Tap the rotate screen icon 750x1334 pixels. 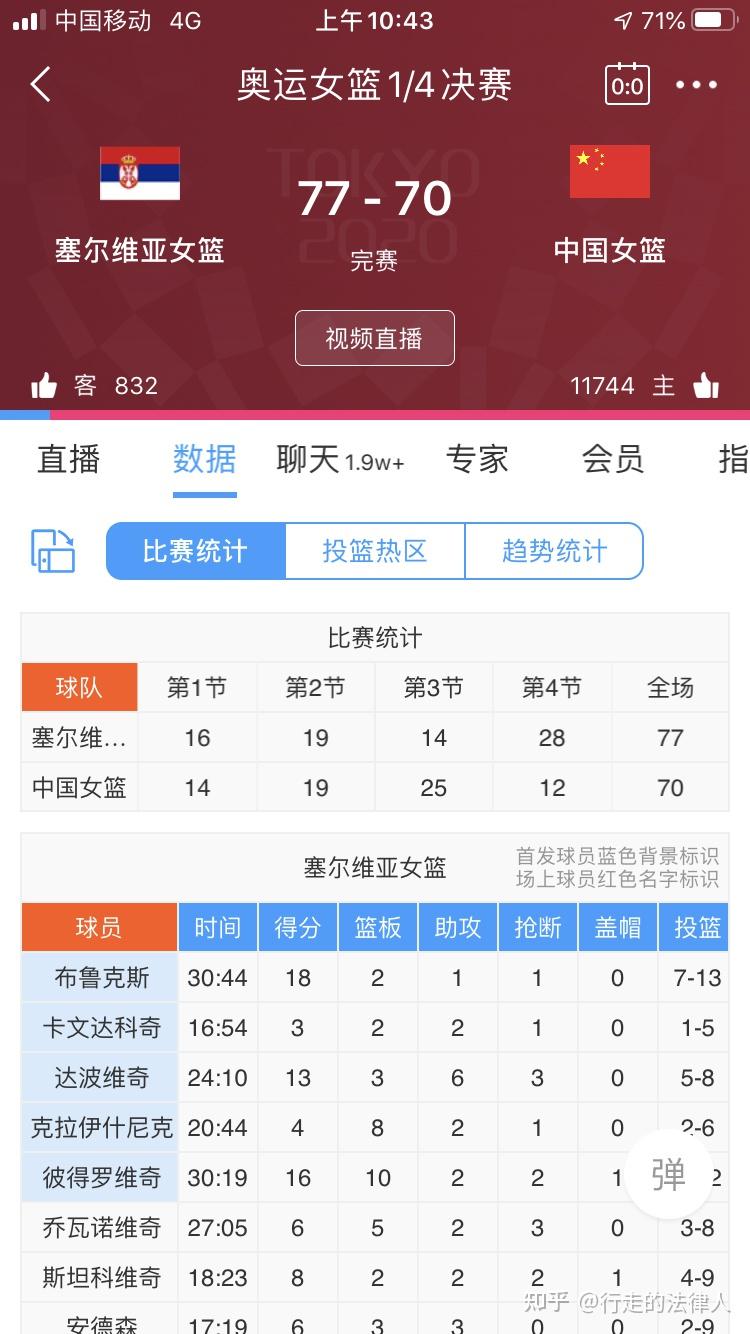[x=53, y=551]
